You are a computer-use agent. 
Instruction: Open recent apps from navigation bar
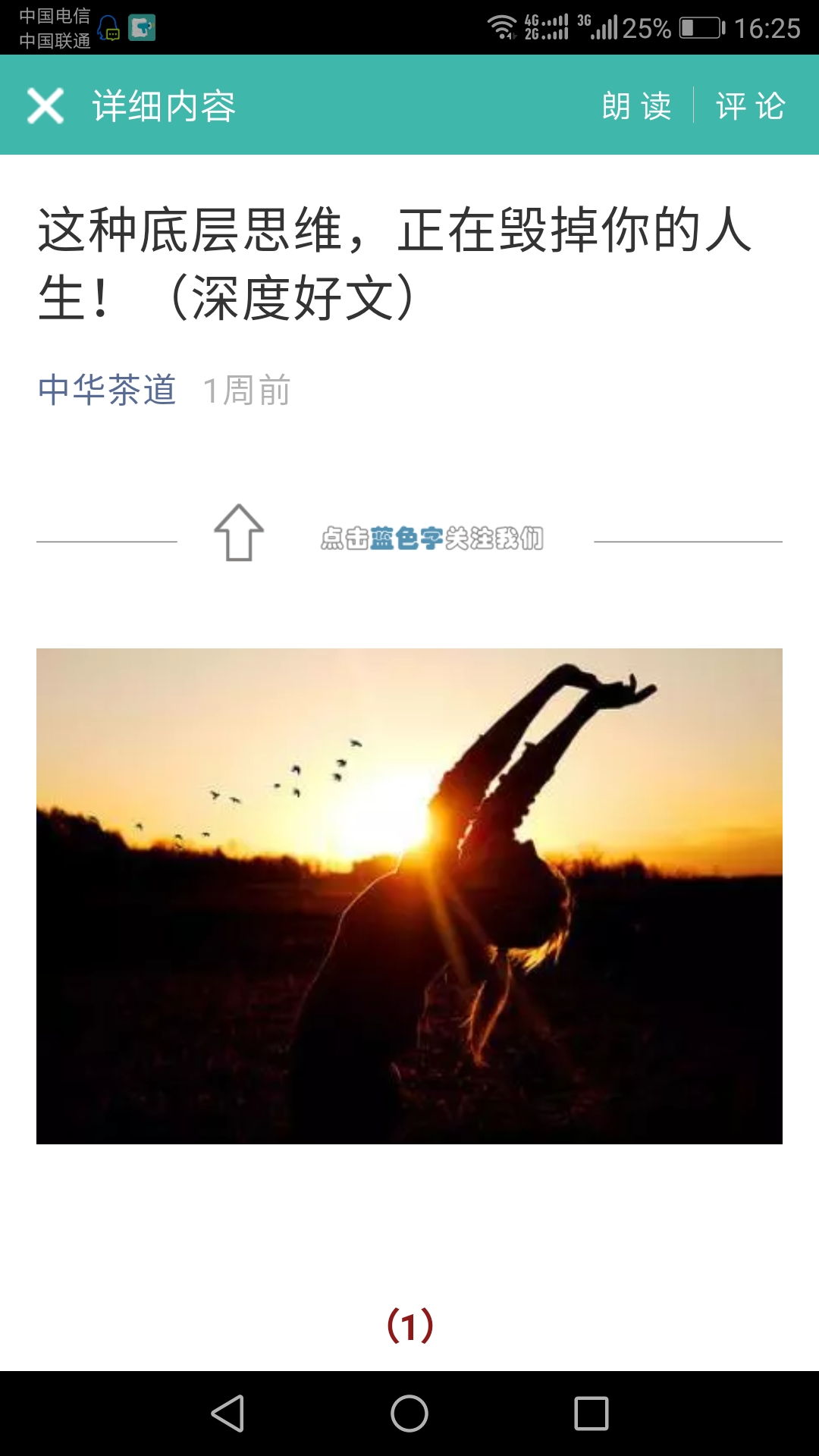[x=591, y=1414]
